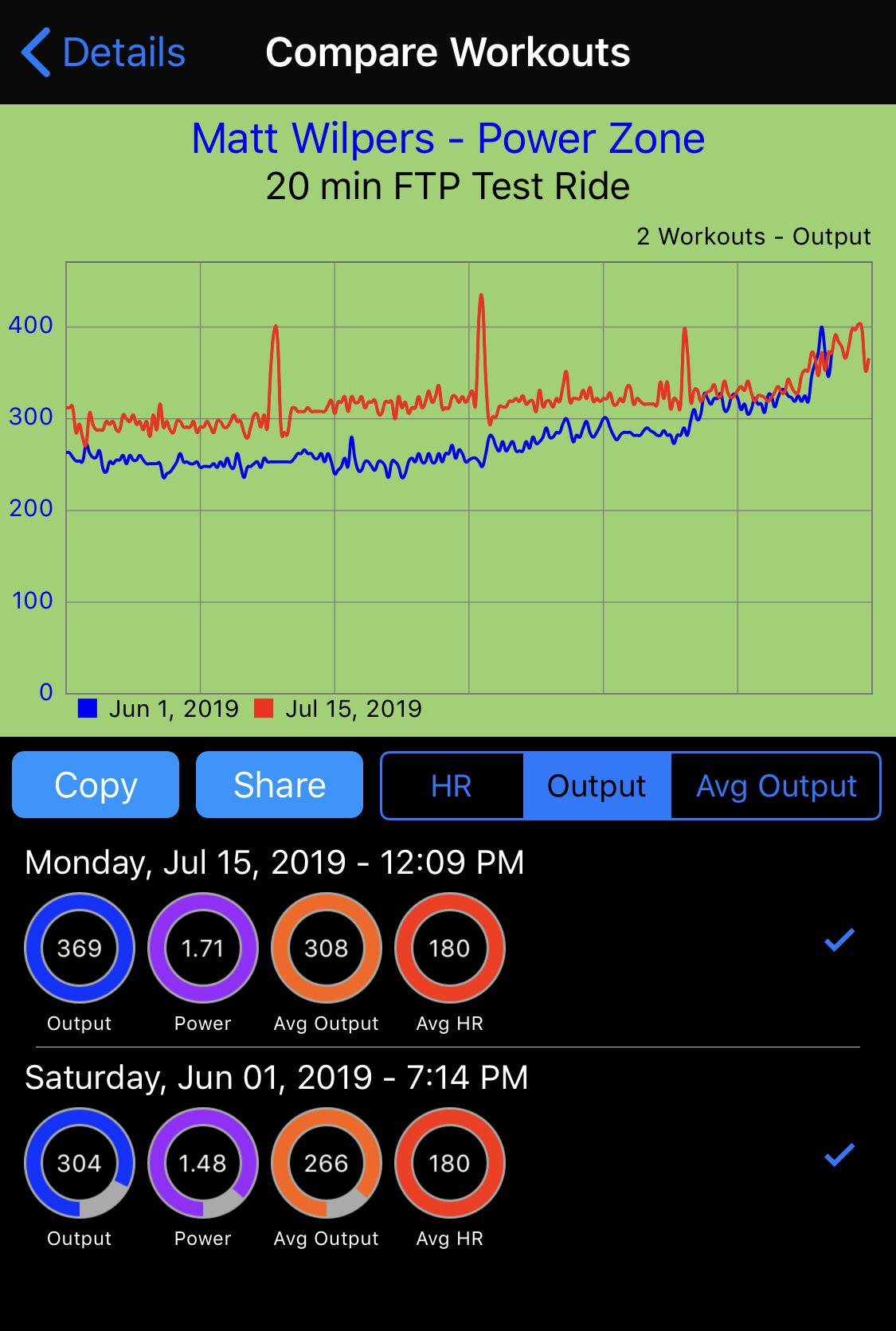The height and width of the screenshot is (1331, 896).
Task: Tap the Copy button
Action: point(94,785)
